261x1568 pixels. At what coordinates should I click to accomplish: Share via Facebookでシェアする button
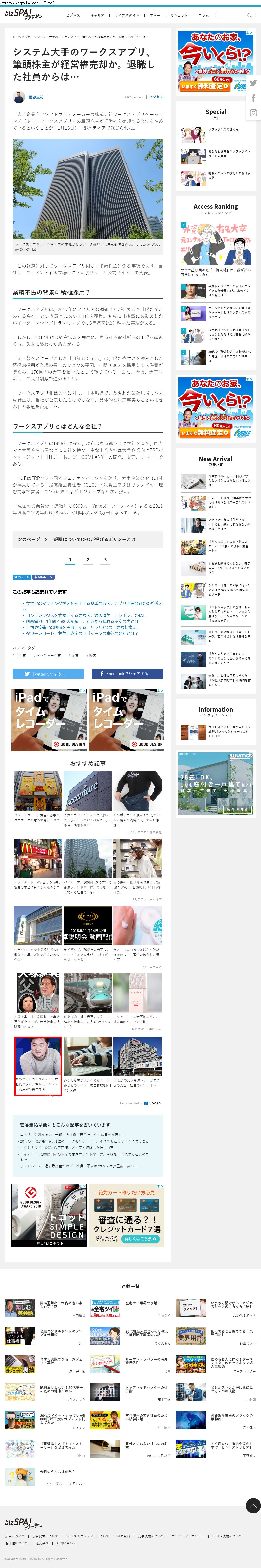[127, 674]
